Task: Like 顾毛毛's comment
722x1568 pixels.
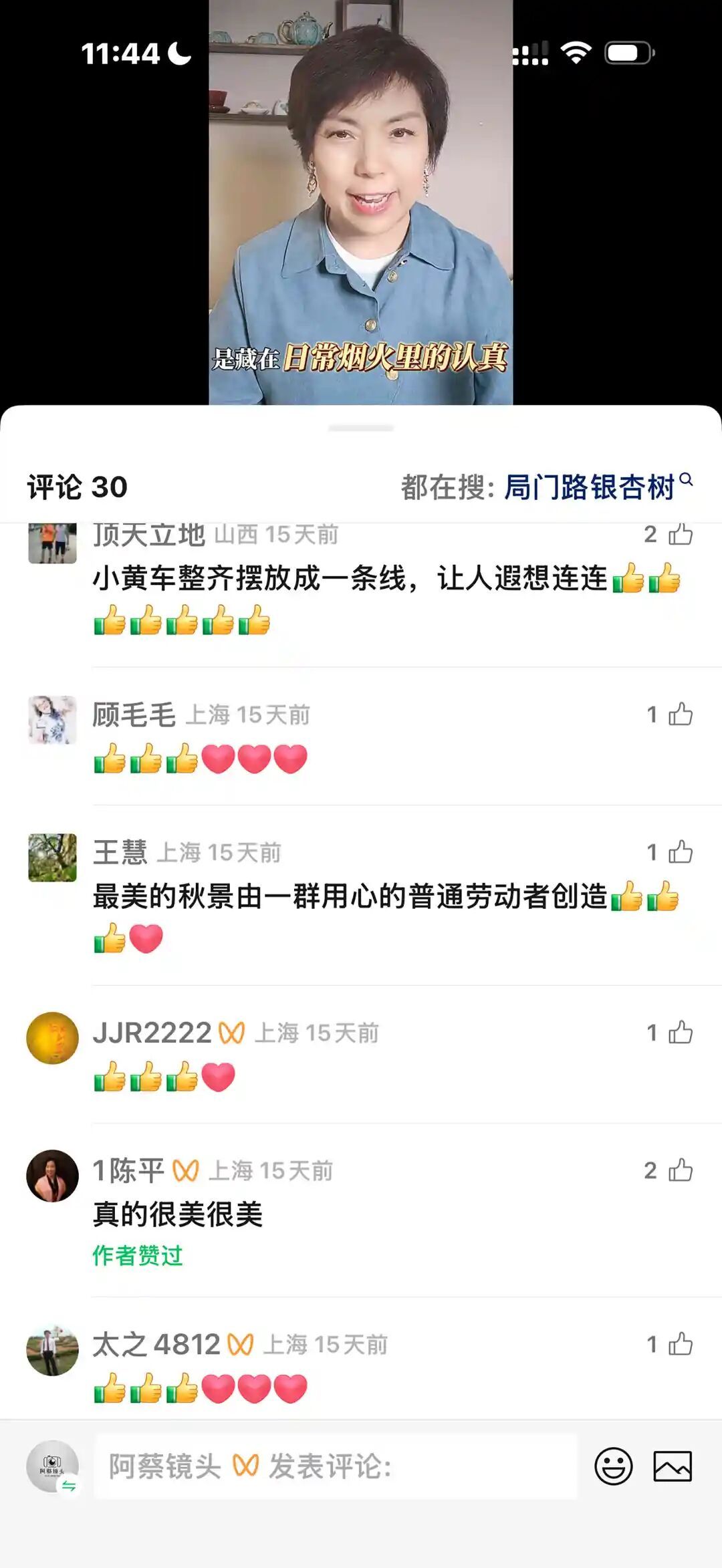Action: [680, 714]
